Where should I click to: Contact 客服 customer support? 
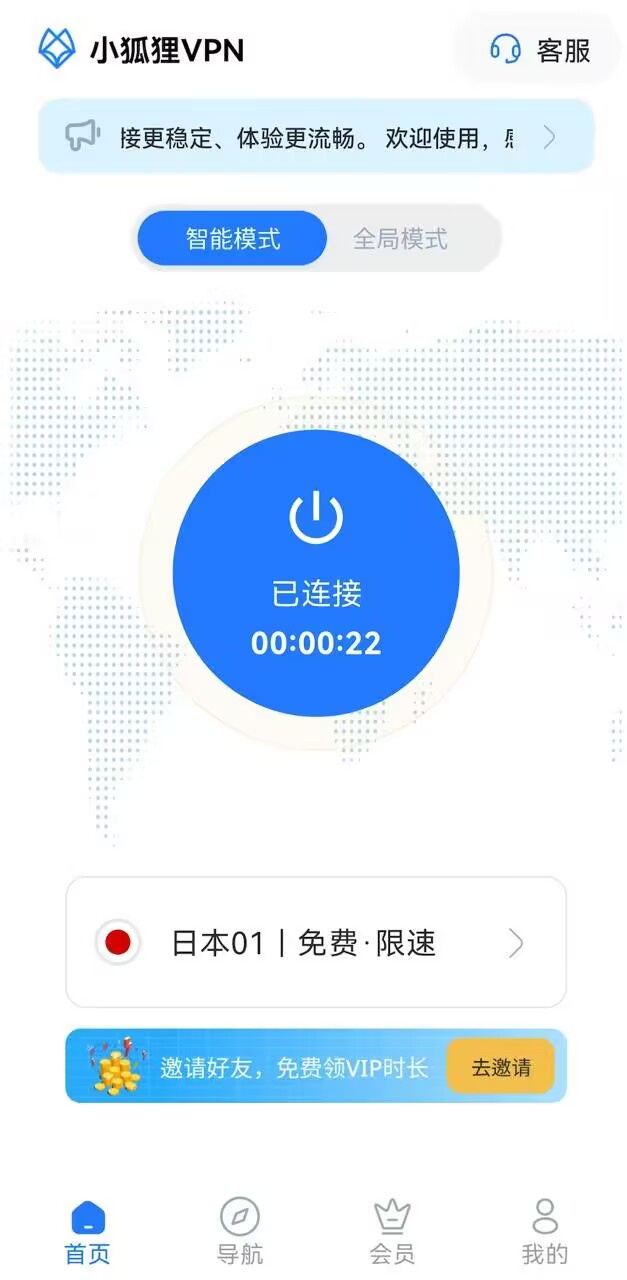click(540, 50)
